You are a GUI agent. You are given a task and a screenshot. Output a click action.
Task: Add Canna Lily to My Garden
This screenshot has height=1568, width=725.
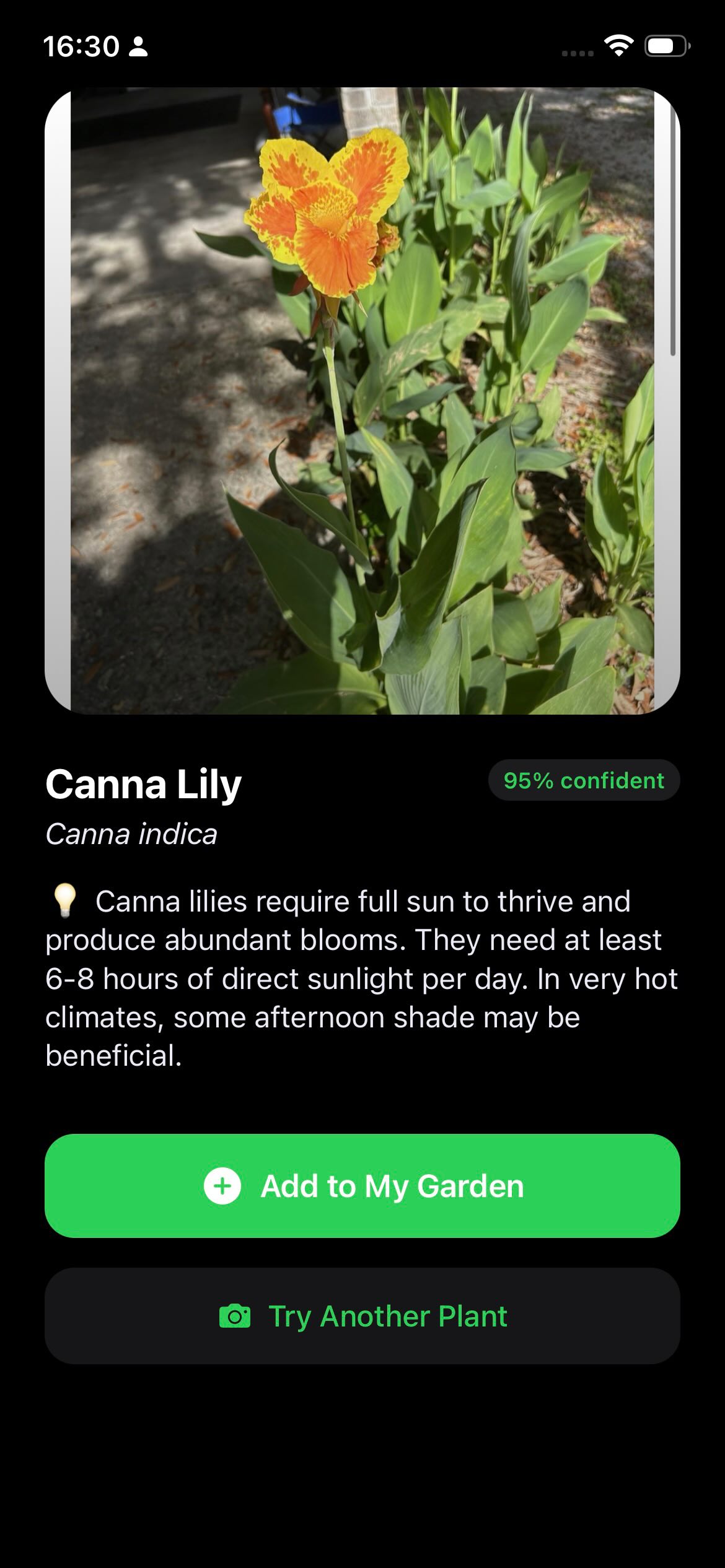tap(362, 1186)
